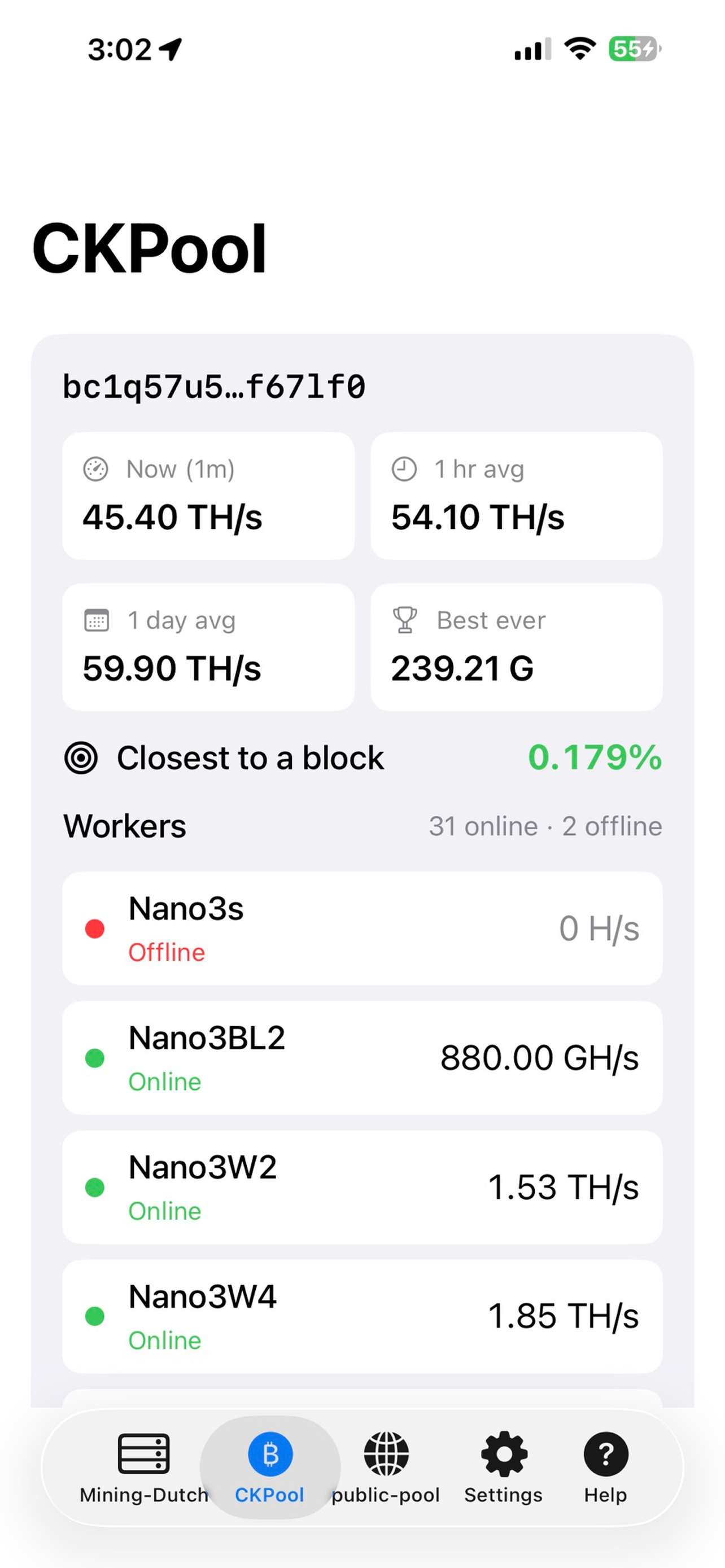Image resolution: width=725 pixels, height=1568 pixels.
Task: View the Nano3BL2 worker details
Action: [362, 1058]
